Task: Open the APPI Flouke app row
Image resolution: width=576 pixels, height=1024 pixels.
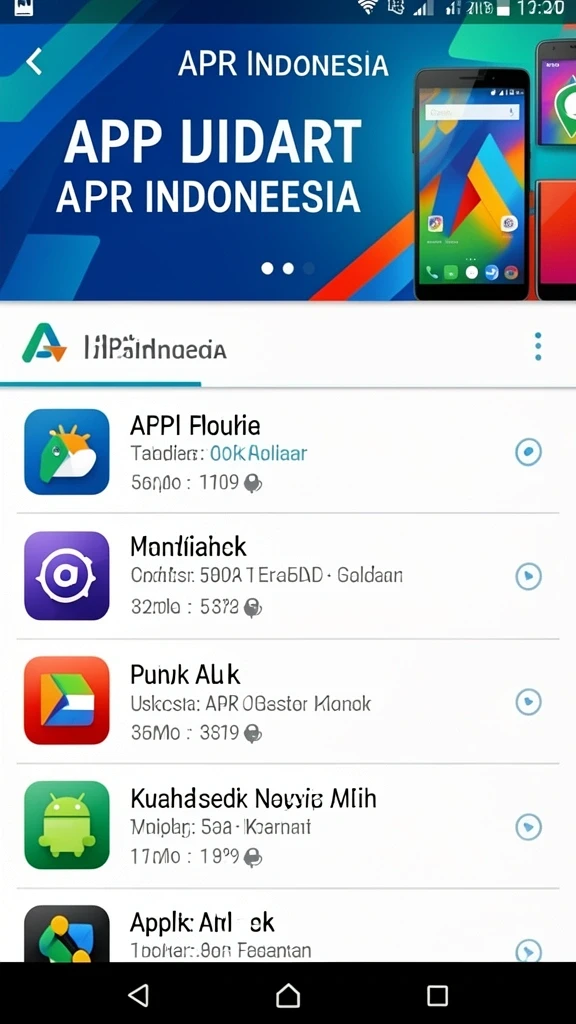Action: [288, 452]
